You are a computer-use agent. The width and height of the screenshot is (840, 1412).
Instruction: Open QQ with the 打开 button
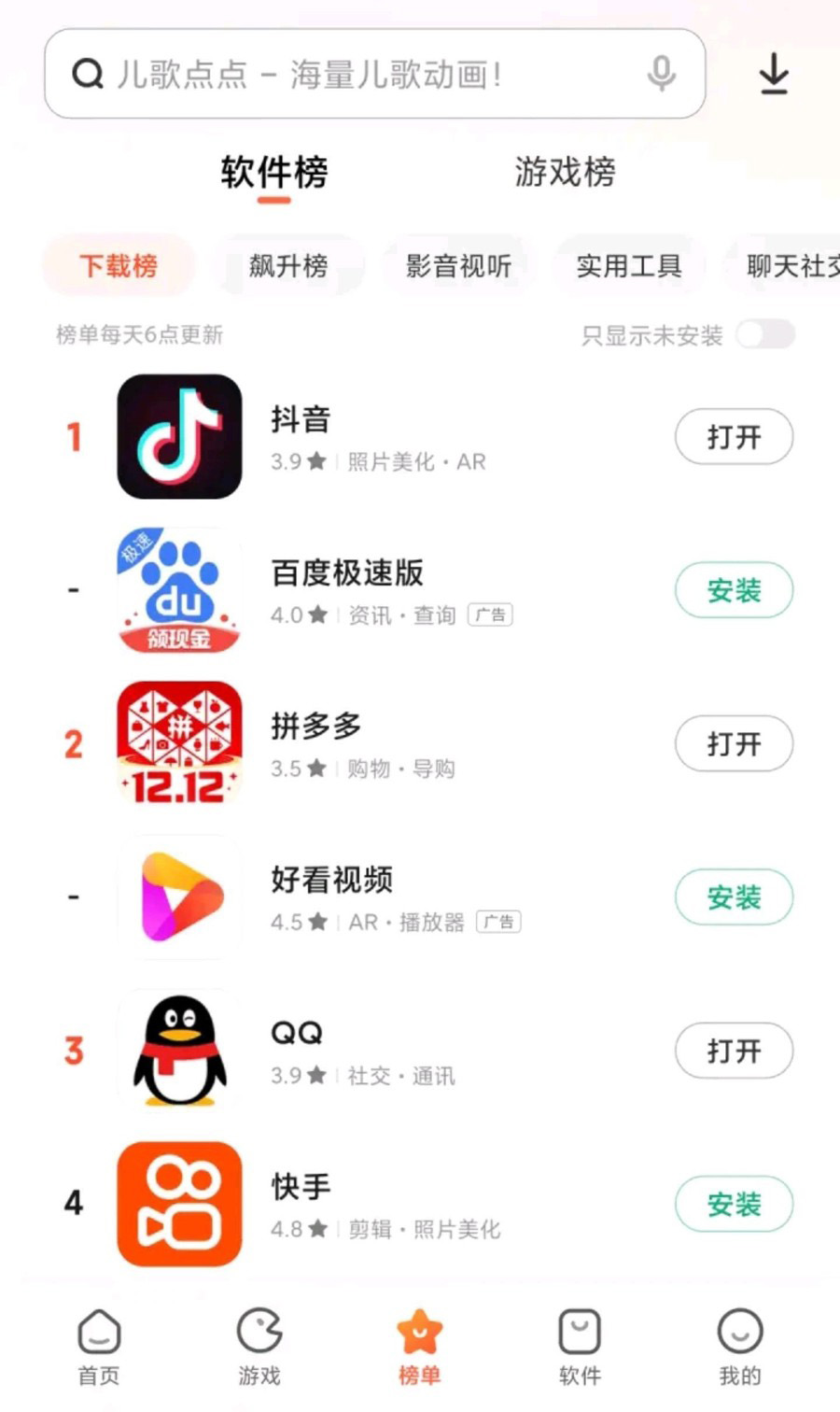734,1051
